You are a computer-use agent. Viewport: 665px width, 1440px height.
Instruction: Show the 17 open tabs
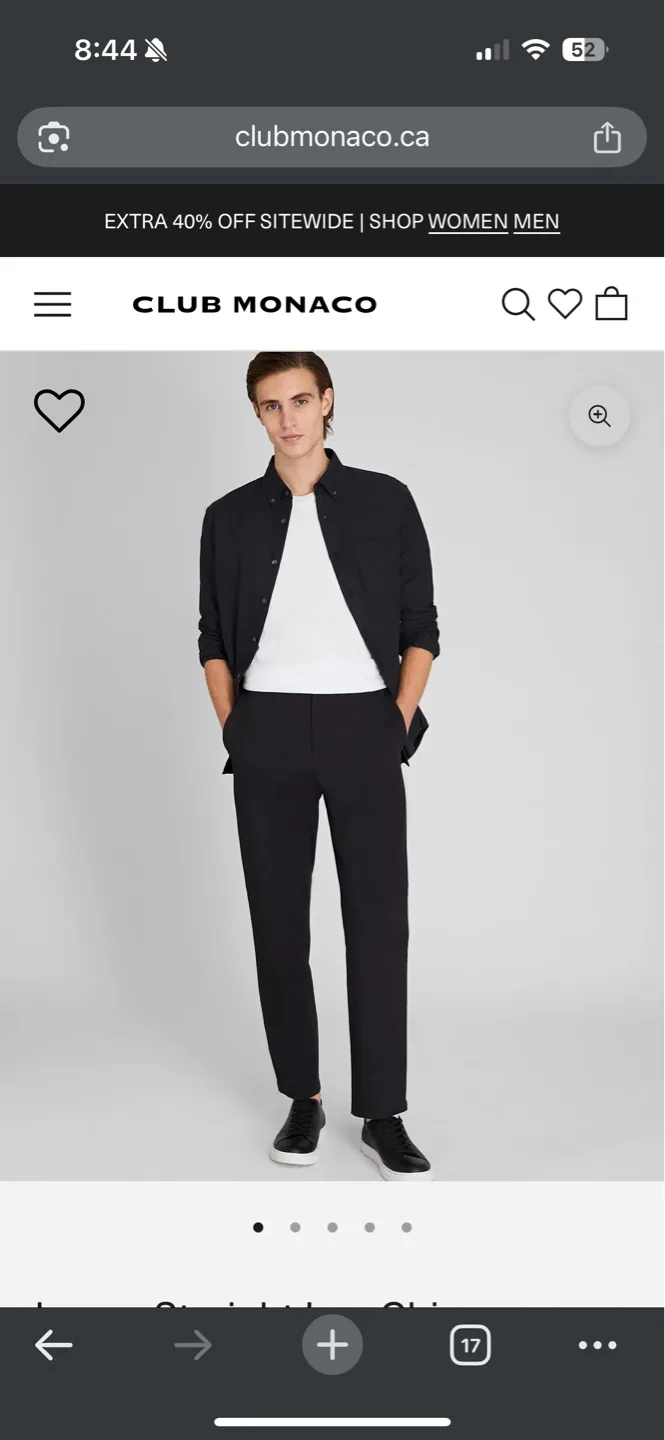(x=470, y=1345)
